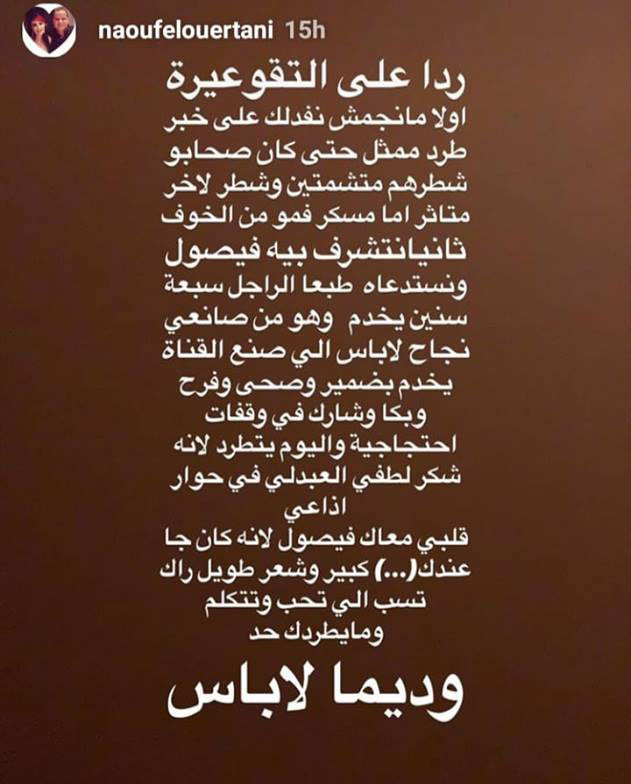Open naoufelouertani's profile picture
The height and width of the screenshot is (784, 631).
50,31
